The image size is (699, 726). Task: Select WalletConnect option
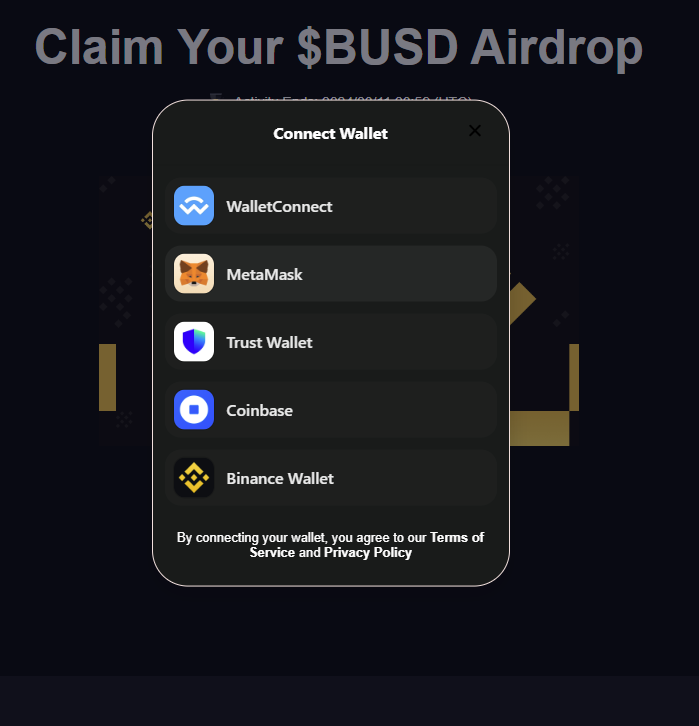[x=330, y=206]
